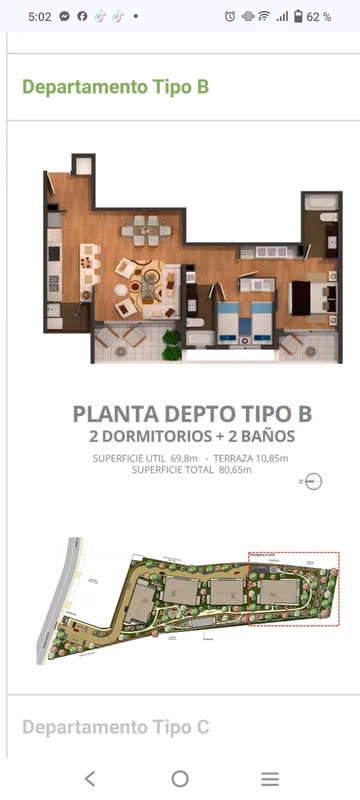
Task: Expand the Departamento Tipo C section
Action: point(116,727)
